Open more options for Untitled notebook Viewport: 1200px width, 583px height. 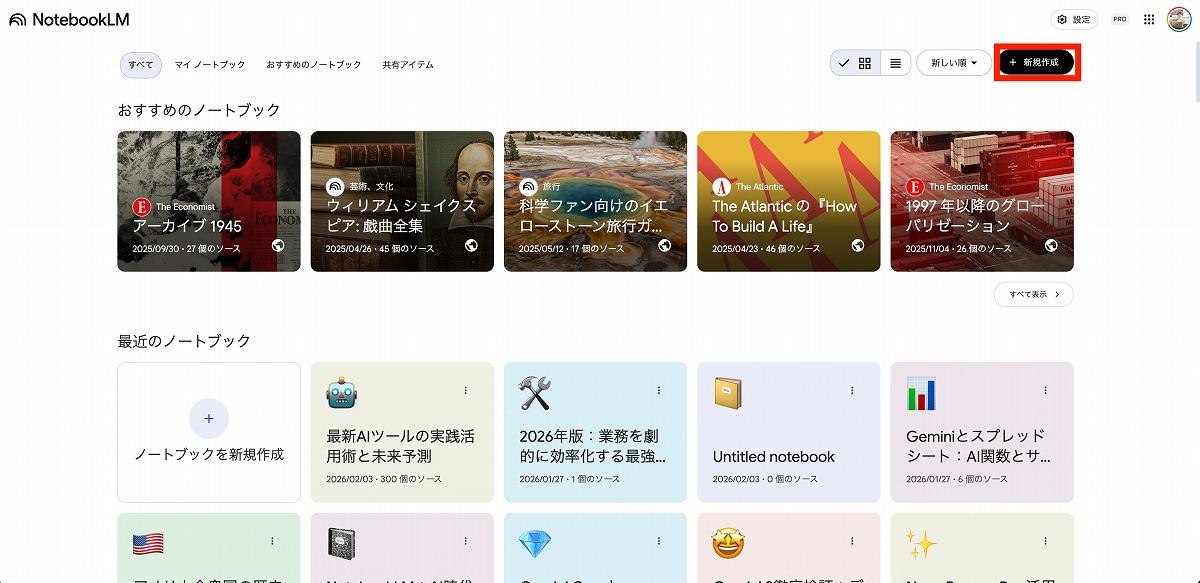pos(852,390)
